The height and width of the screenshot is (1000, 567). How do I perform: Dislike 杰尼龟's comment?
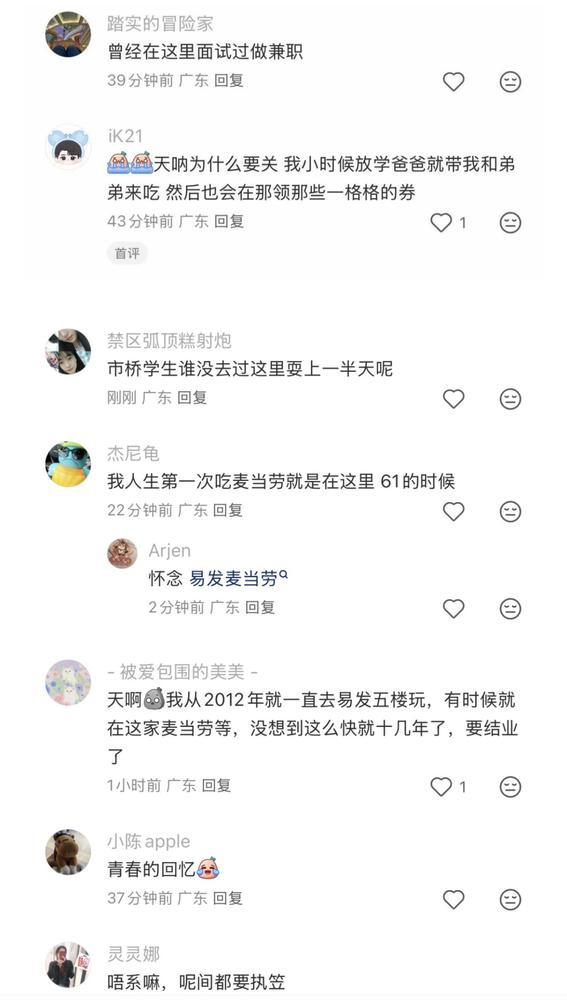pyautogui.click(x=510, y=511)
